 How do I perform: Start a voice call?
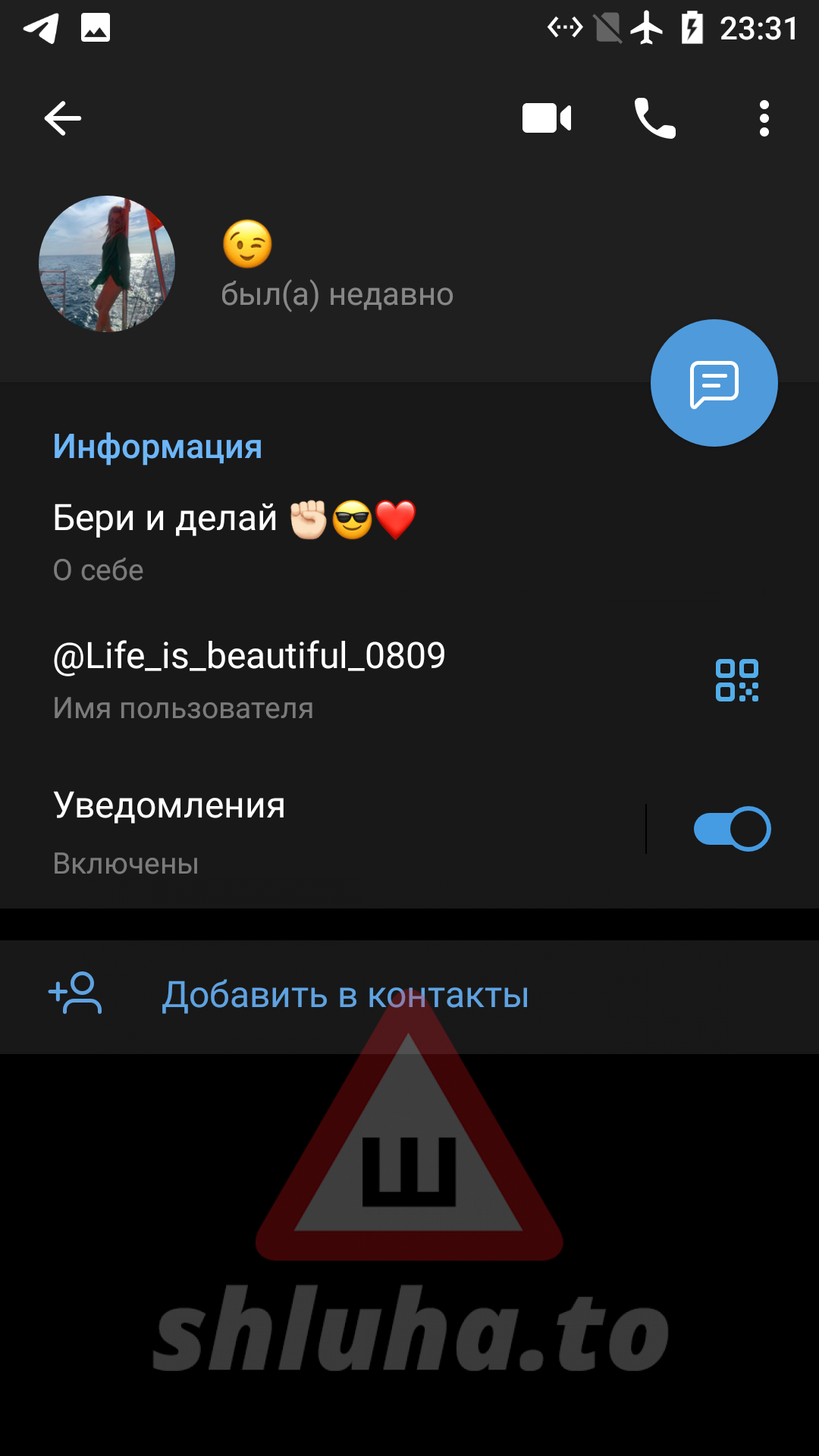click(x=654, y=118)
